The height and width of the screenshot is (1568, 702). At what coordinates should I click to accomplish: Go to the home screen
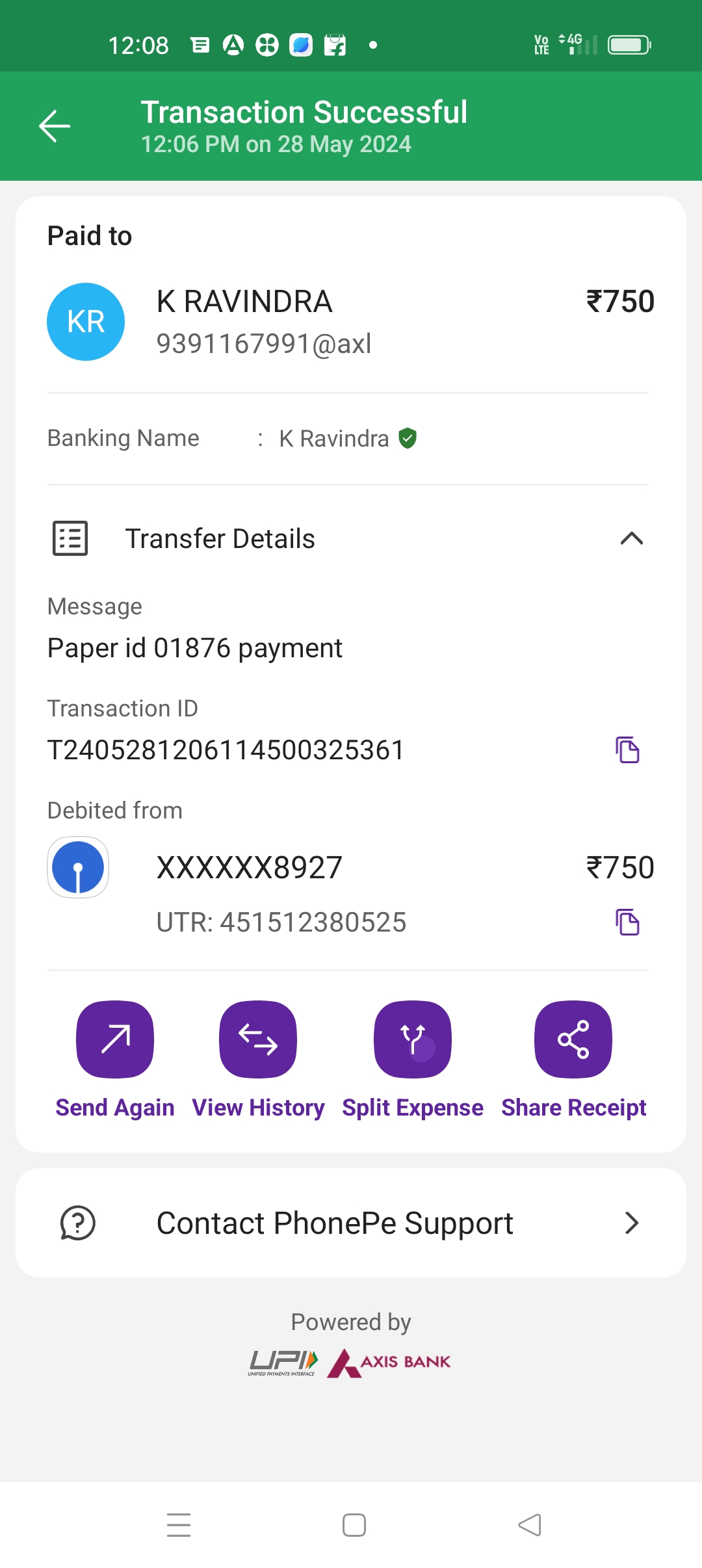click(x=354, y=1524)
